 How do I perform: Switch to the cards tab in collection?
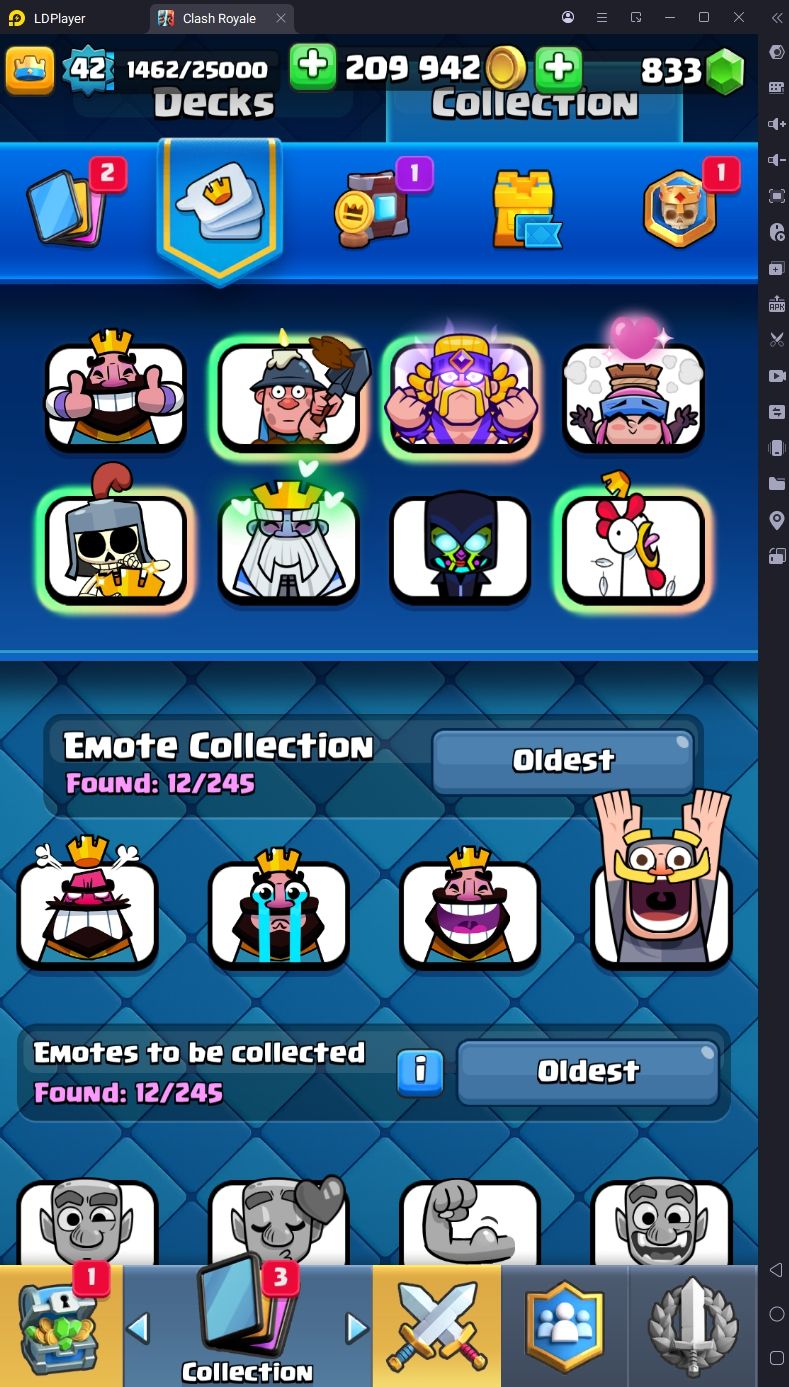coord(62,205)
